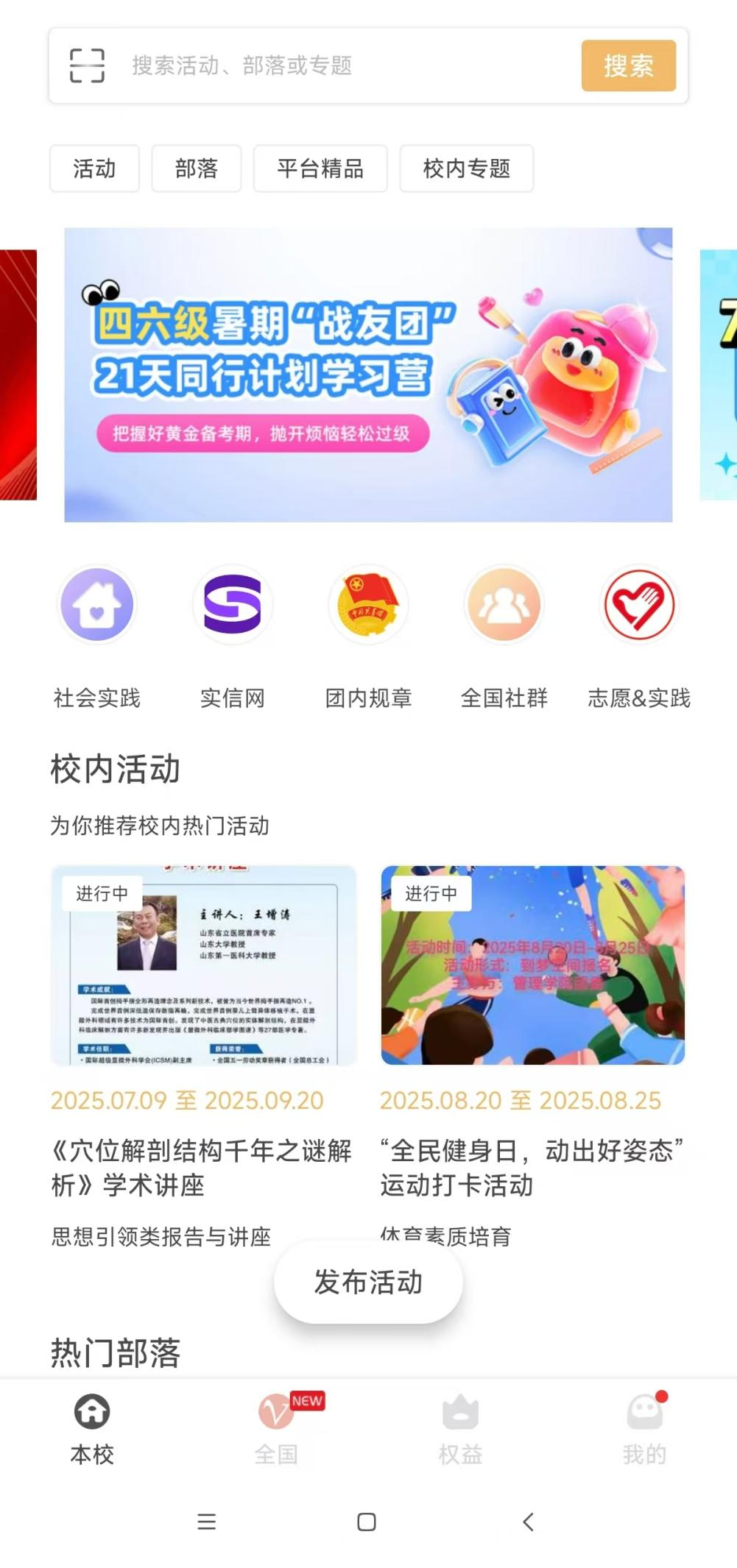
Task: Open the 社会实践 shortcut
Action: pyautogui.click(x=97, y=606)
